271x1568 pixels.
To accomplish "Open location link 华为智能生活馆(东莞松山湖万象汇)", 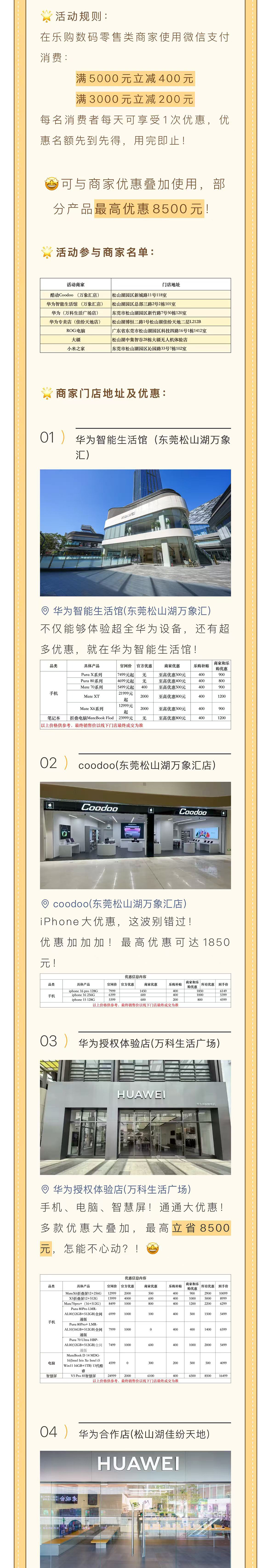I will [x=131, y=611].
